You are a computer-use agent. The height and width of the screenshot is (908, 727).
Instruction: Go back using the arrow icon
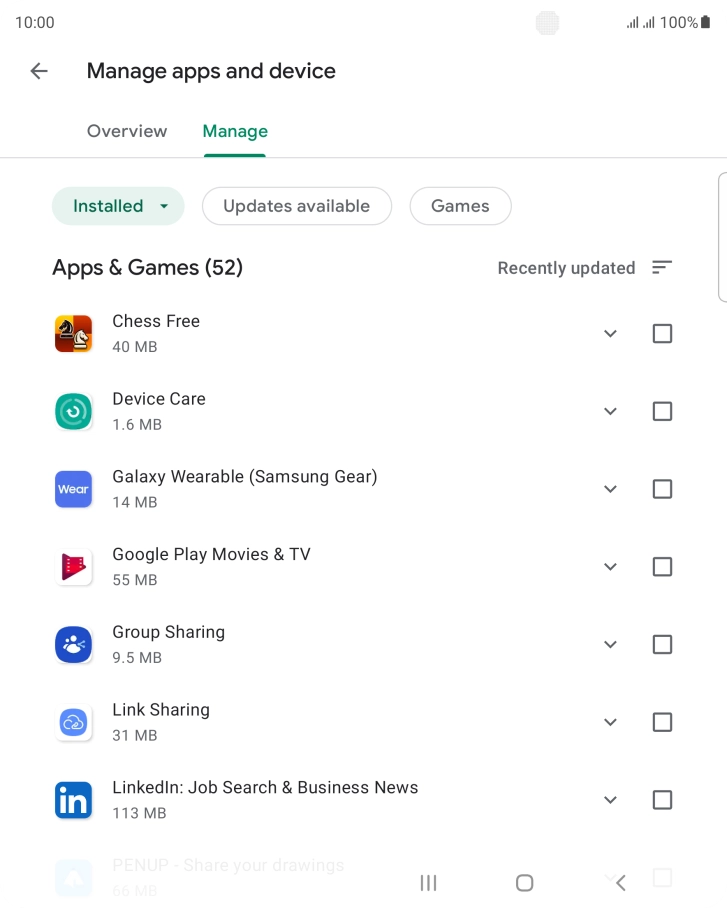tap(39, 71)
